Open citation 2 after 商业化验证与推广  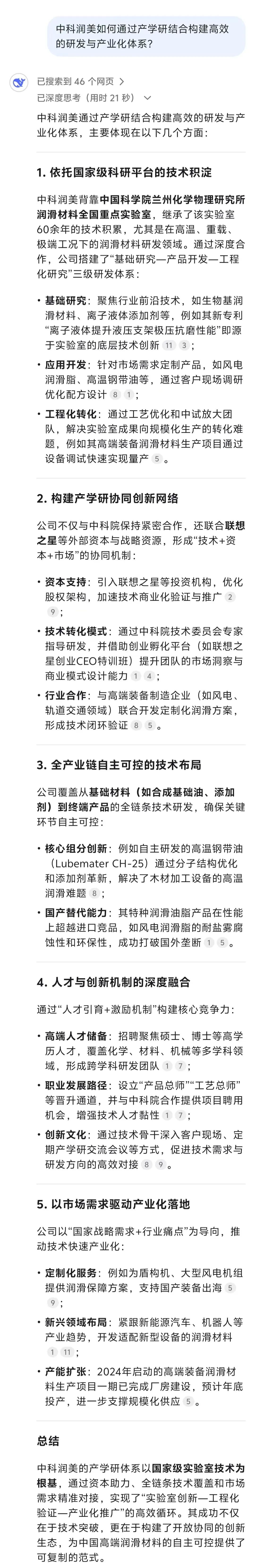[229, 597]
